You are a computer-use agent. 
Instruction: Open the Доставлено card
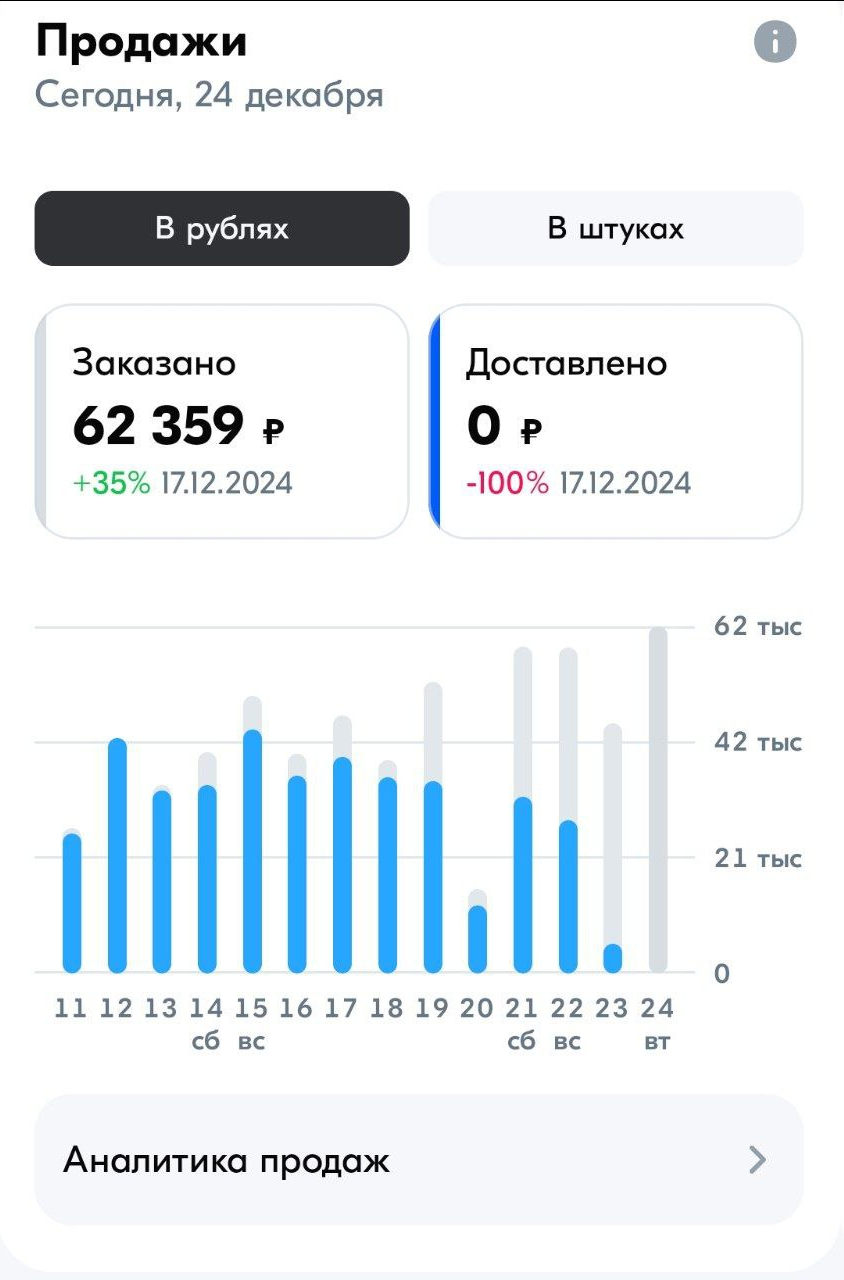tap(616, 421)
